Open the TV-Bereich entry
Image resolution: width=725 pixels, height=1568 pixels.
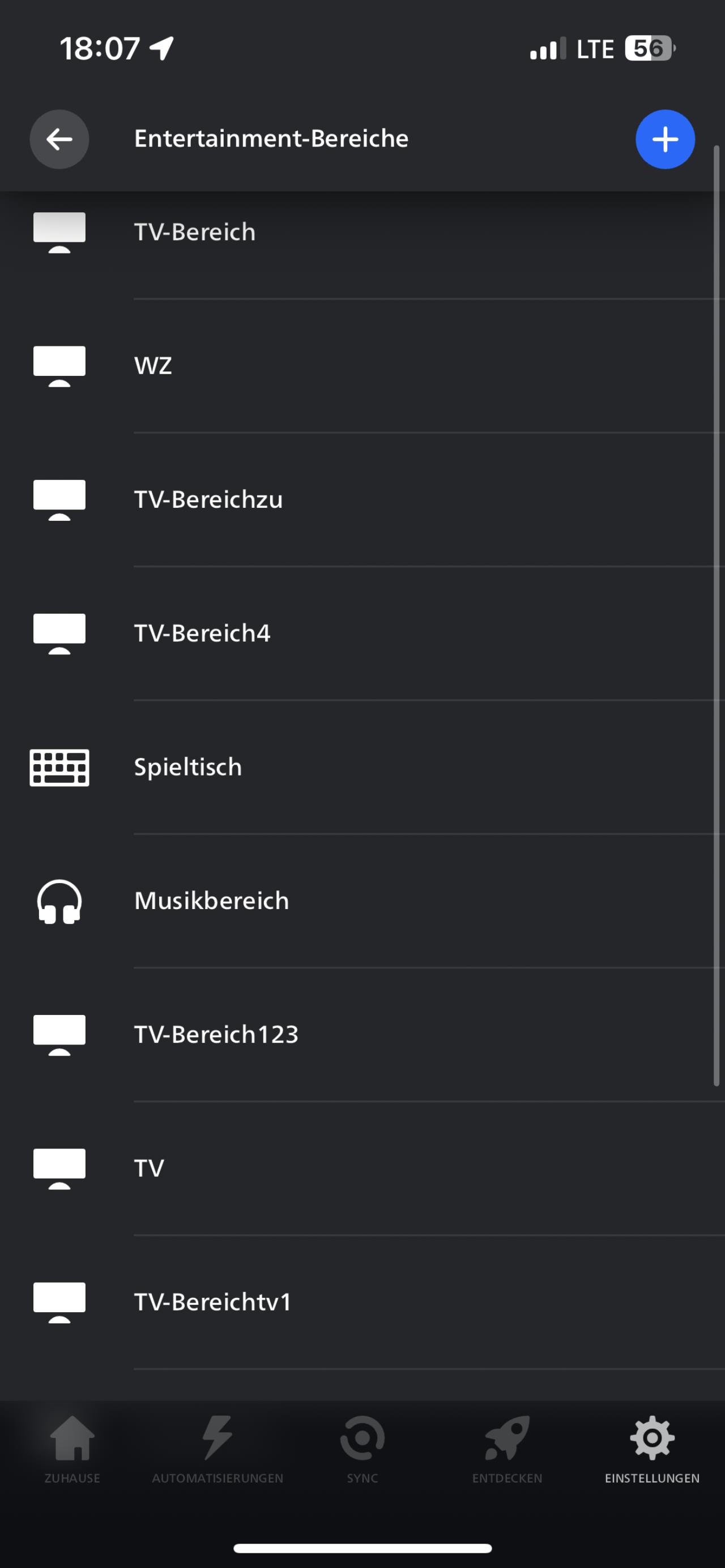click(362, 232)
